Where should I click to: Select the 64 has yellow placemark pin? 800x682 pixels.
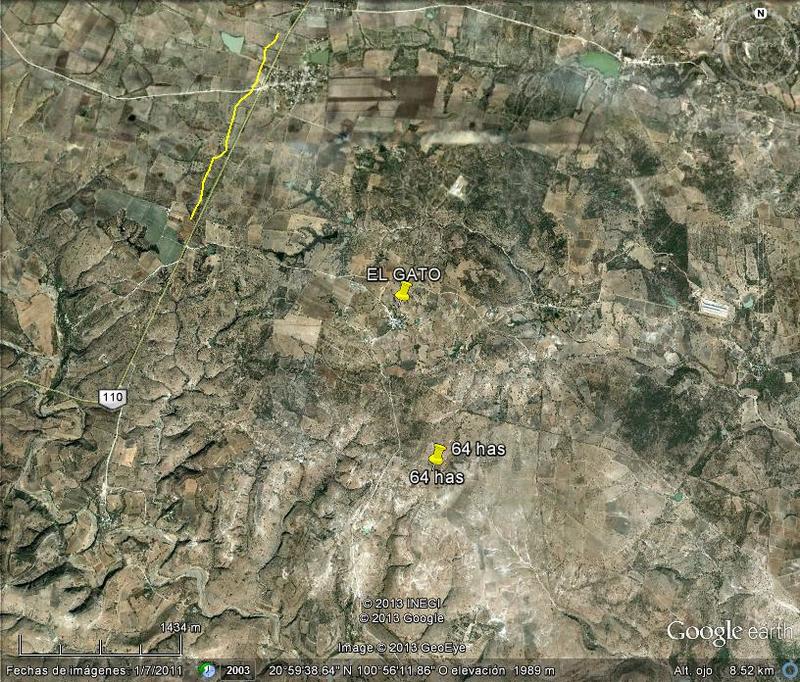tap(437, 454)
